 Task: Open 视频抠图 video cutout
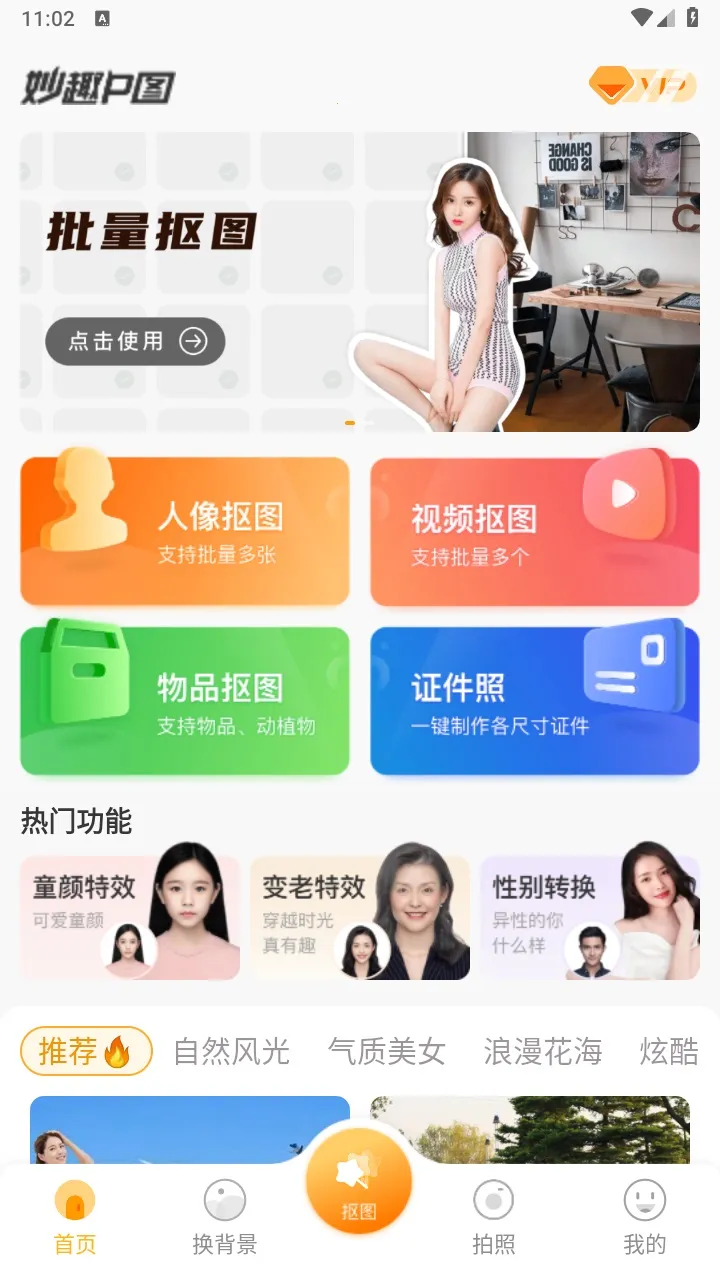534,531
